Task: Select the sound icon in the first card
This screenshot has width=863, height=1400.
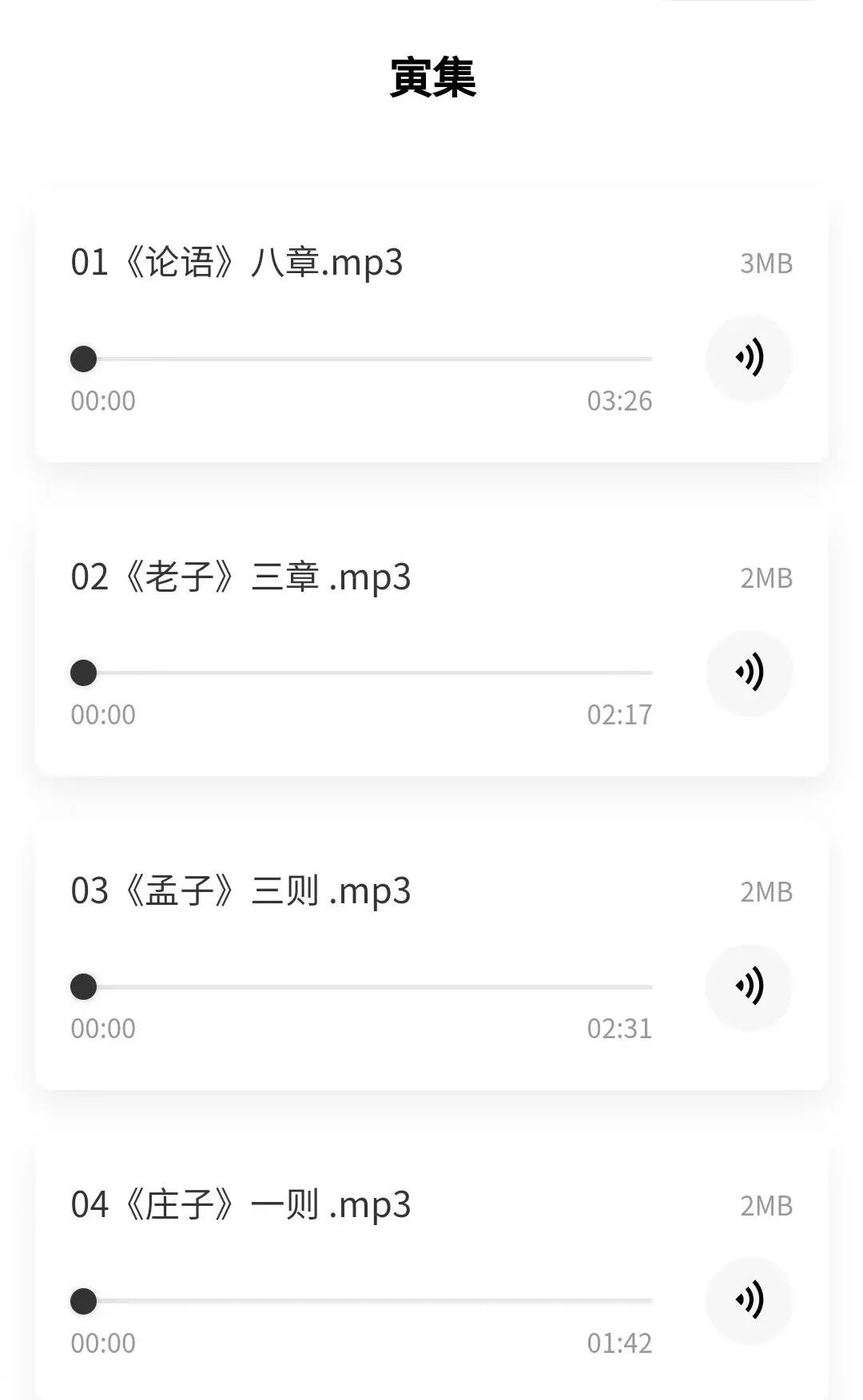Action: pyautogui.click(x=749, y=359)
